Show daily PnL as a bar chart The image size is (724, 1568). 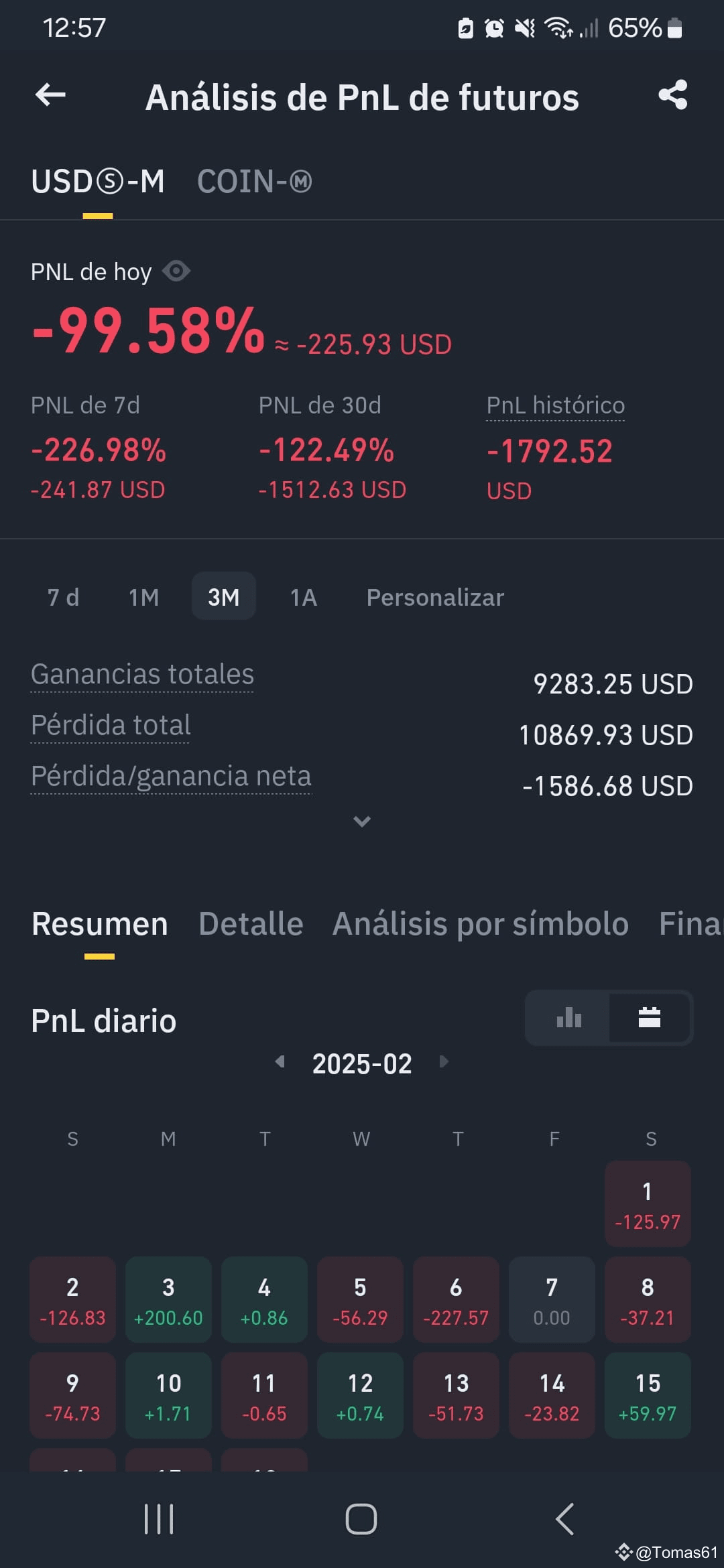pos(568,1018)
